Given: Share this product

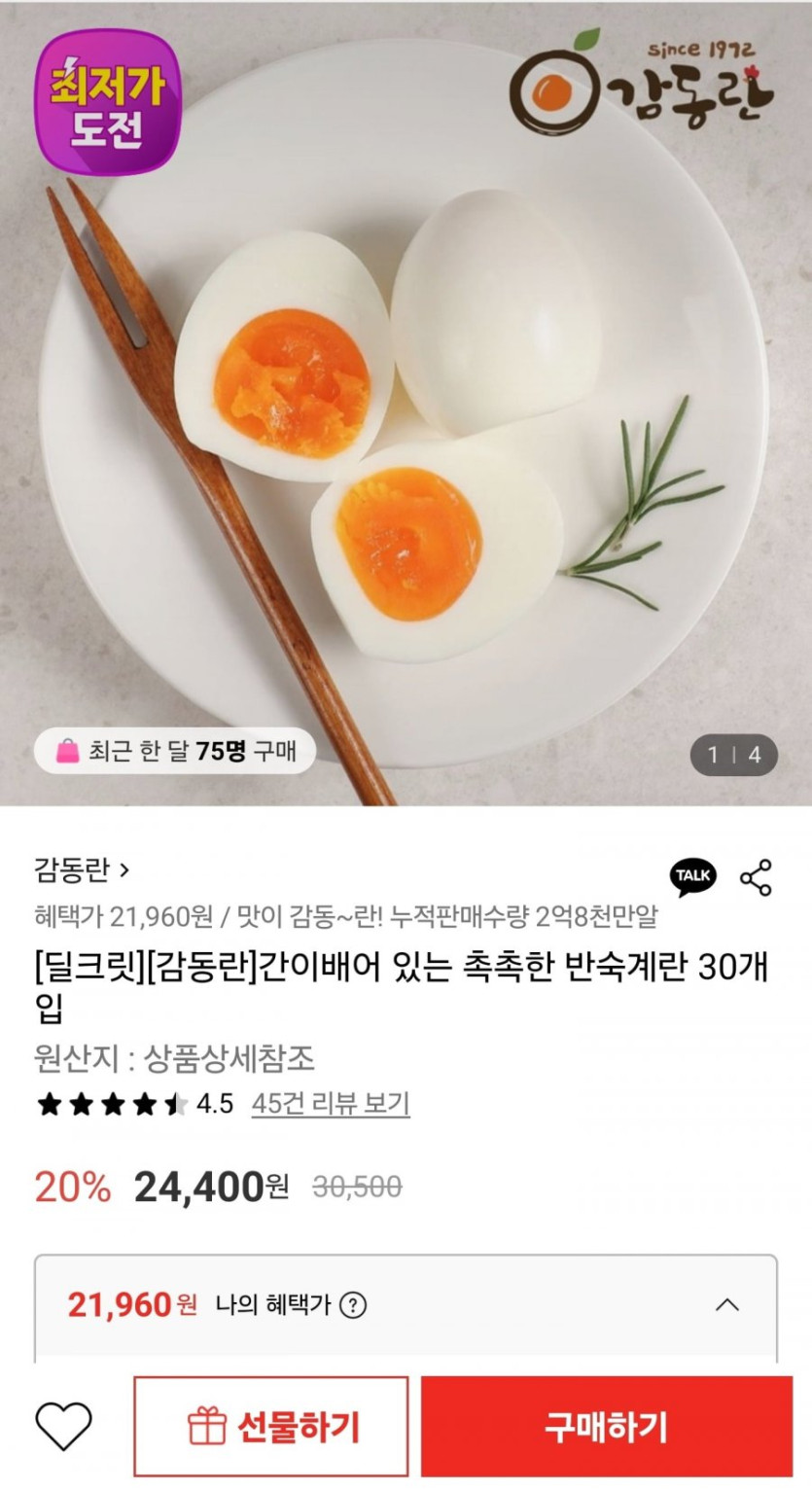Looking at the screenshot, I should click(756, 876).
